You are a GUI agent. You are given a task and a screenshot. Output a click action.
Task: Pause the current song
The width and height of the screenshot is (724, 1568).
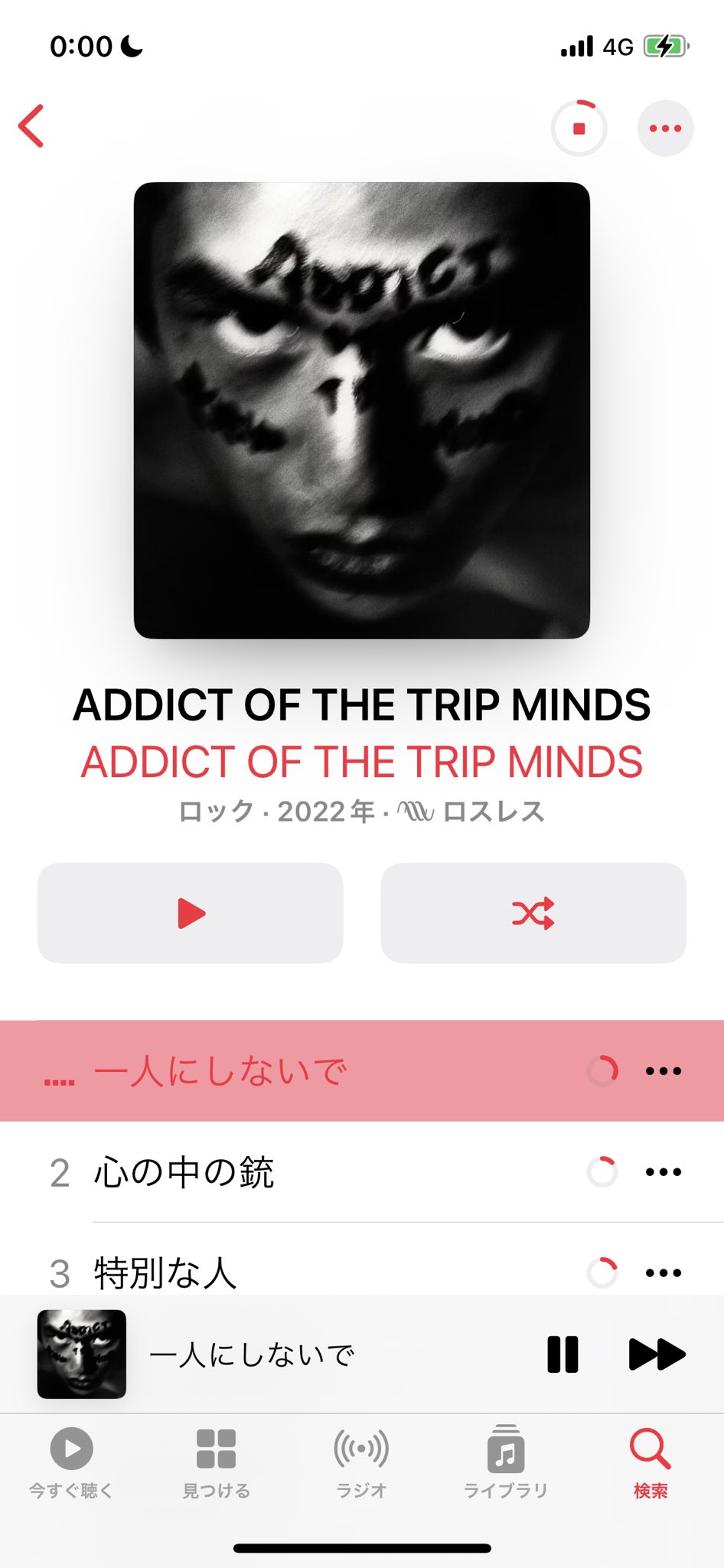click(563, 1354)
